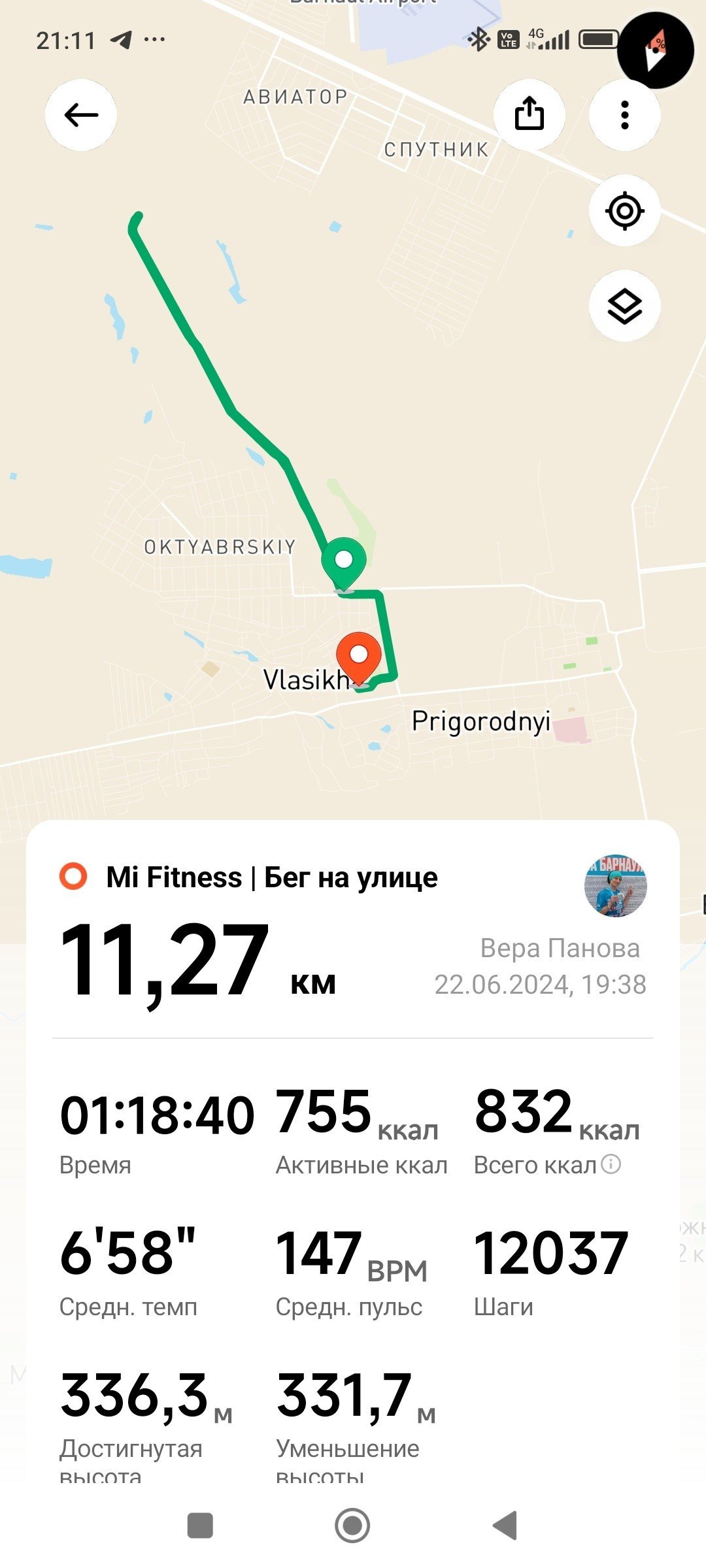Open the three-dot overflow menu
Image resolution: width=706 pixels, height=1568 pixels.
click(625, 115)
